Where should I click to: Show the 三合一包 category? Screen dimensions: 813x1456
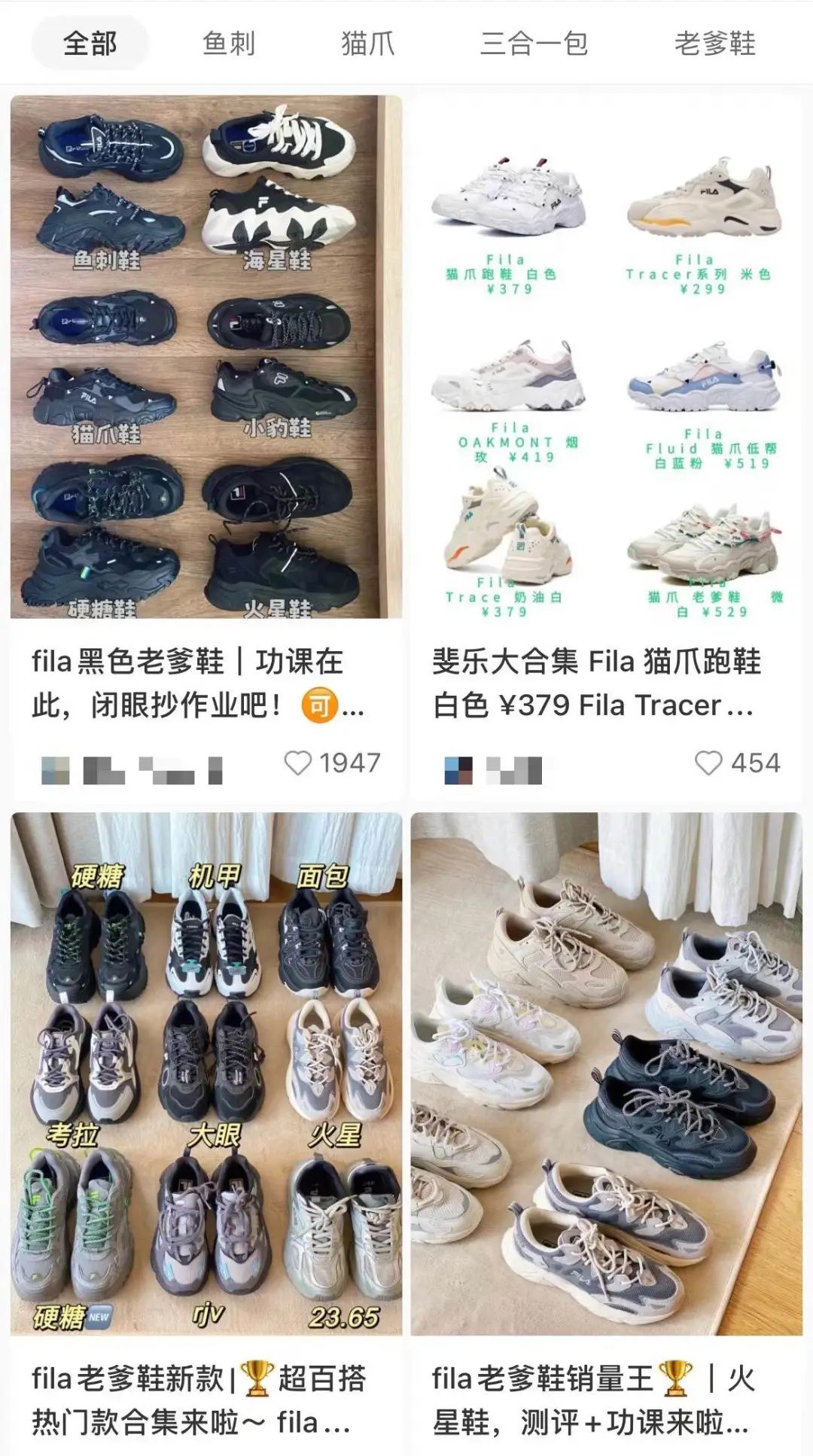534,44
